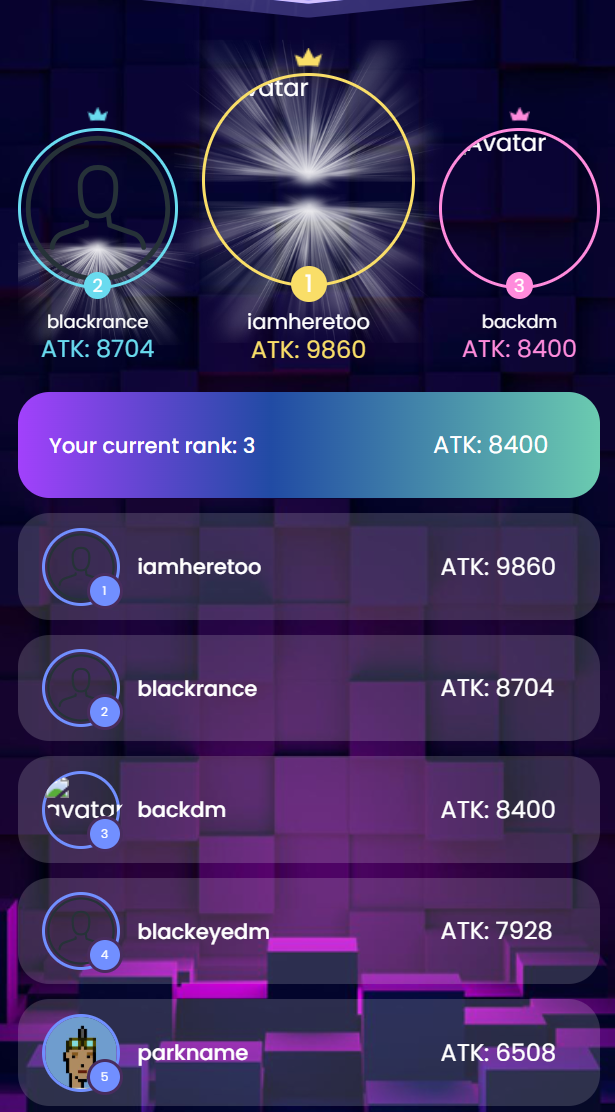This screenshot has height=1112, width=615.
Task: View blackeyedm's leaderboard entry
Action: pyautogui.click(x=308, y=931)
